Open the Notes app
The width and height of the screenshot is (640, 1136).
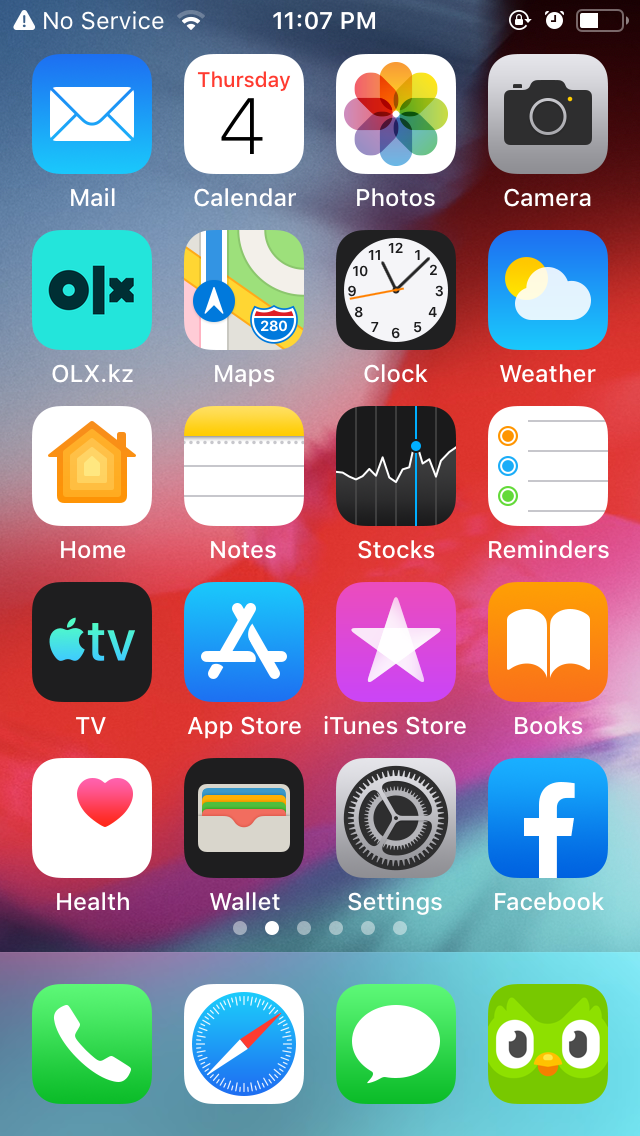(x=244, y=466)
